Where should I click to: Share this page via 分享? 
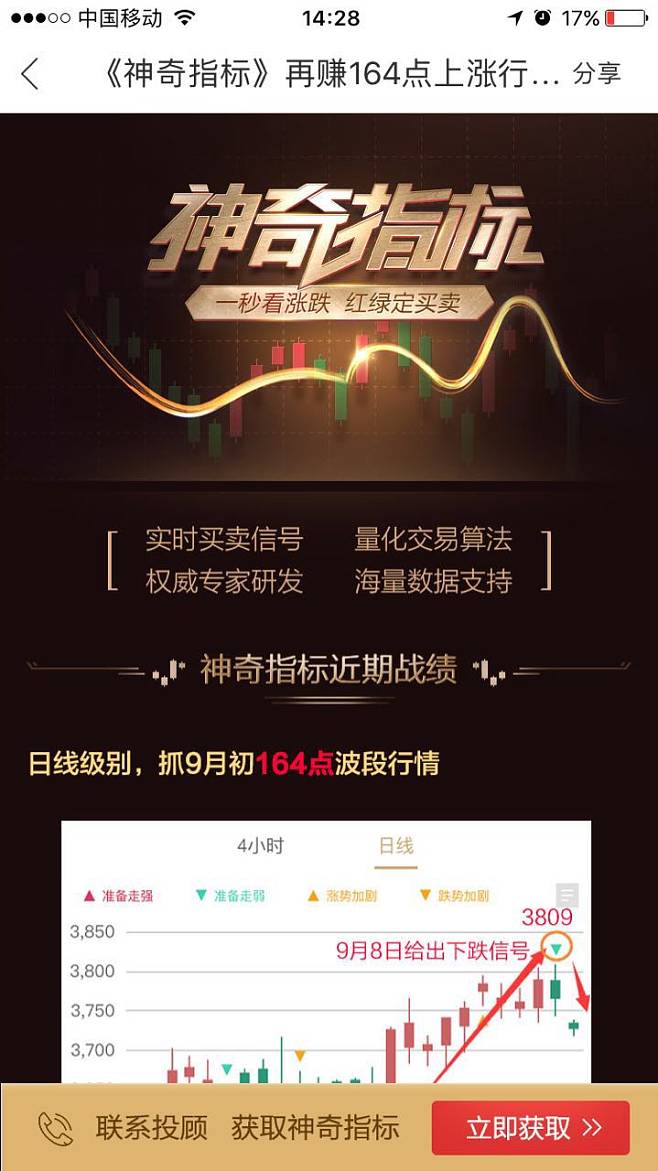click(x=597, y=73)
